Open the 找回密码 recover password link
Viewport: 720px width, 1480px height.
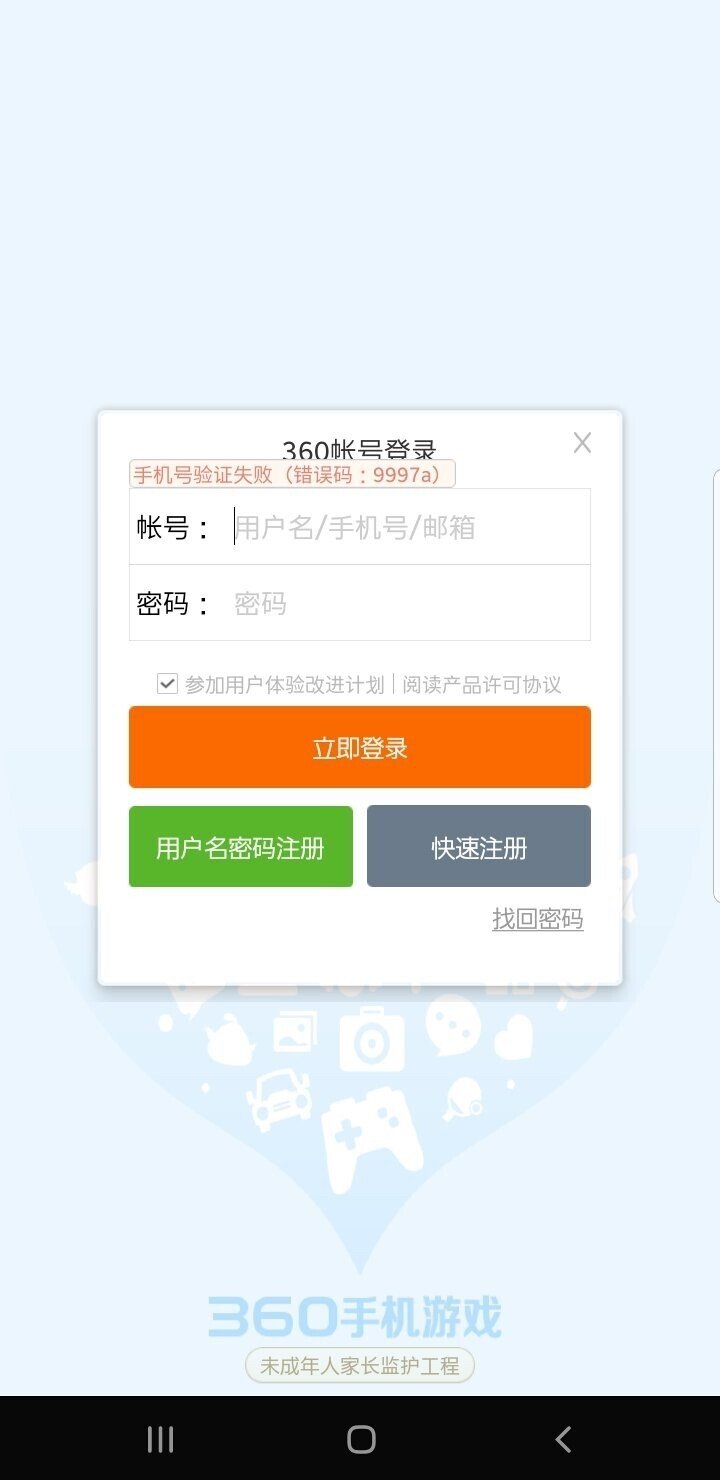537,919
